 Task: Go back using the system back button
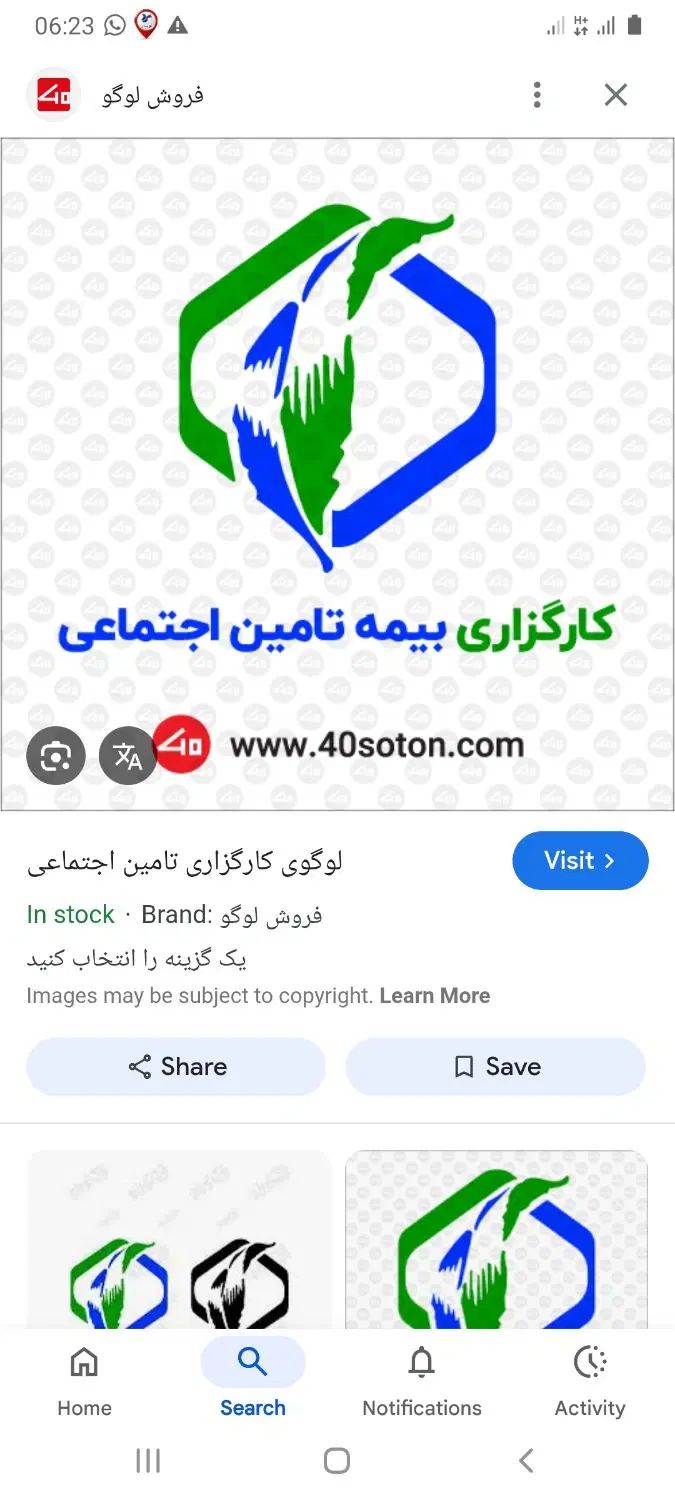pyautogui.click(x=526, y=1461)
